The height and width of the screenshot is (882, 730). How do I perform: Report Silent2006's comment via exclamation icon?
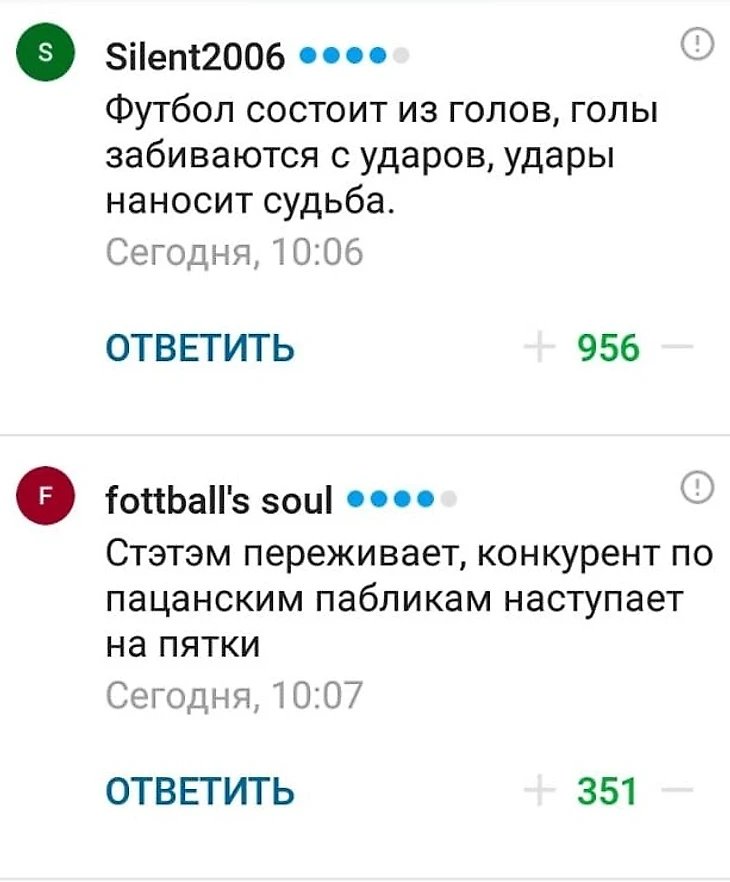[696, 44]
